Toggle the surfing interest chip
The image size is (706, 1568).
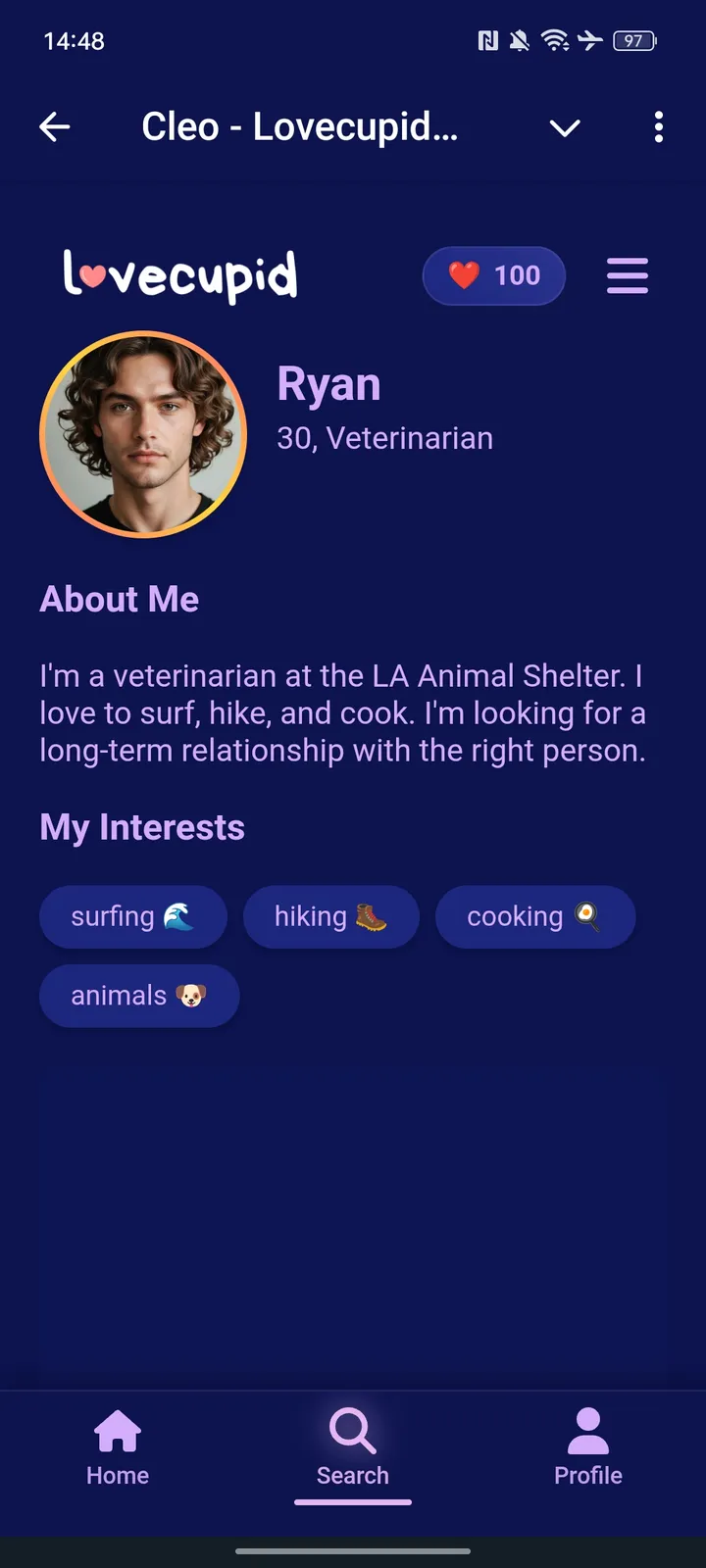[x=133, y=916]
